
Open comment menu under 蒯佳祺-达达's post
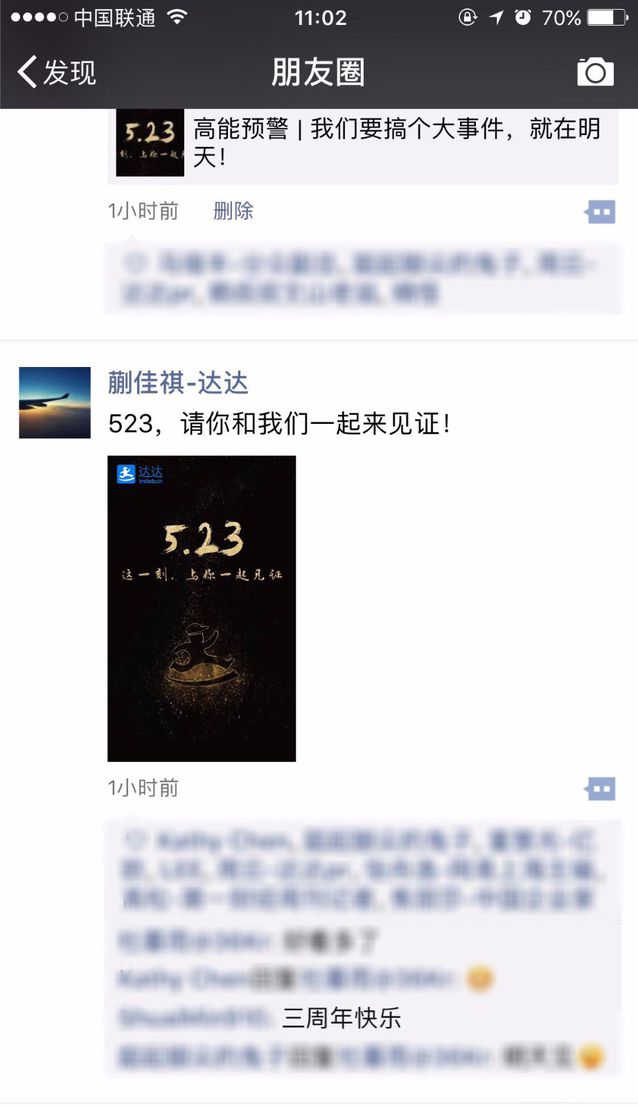(x=600, y=789)
